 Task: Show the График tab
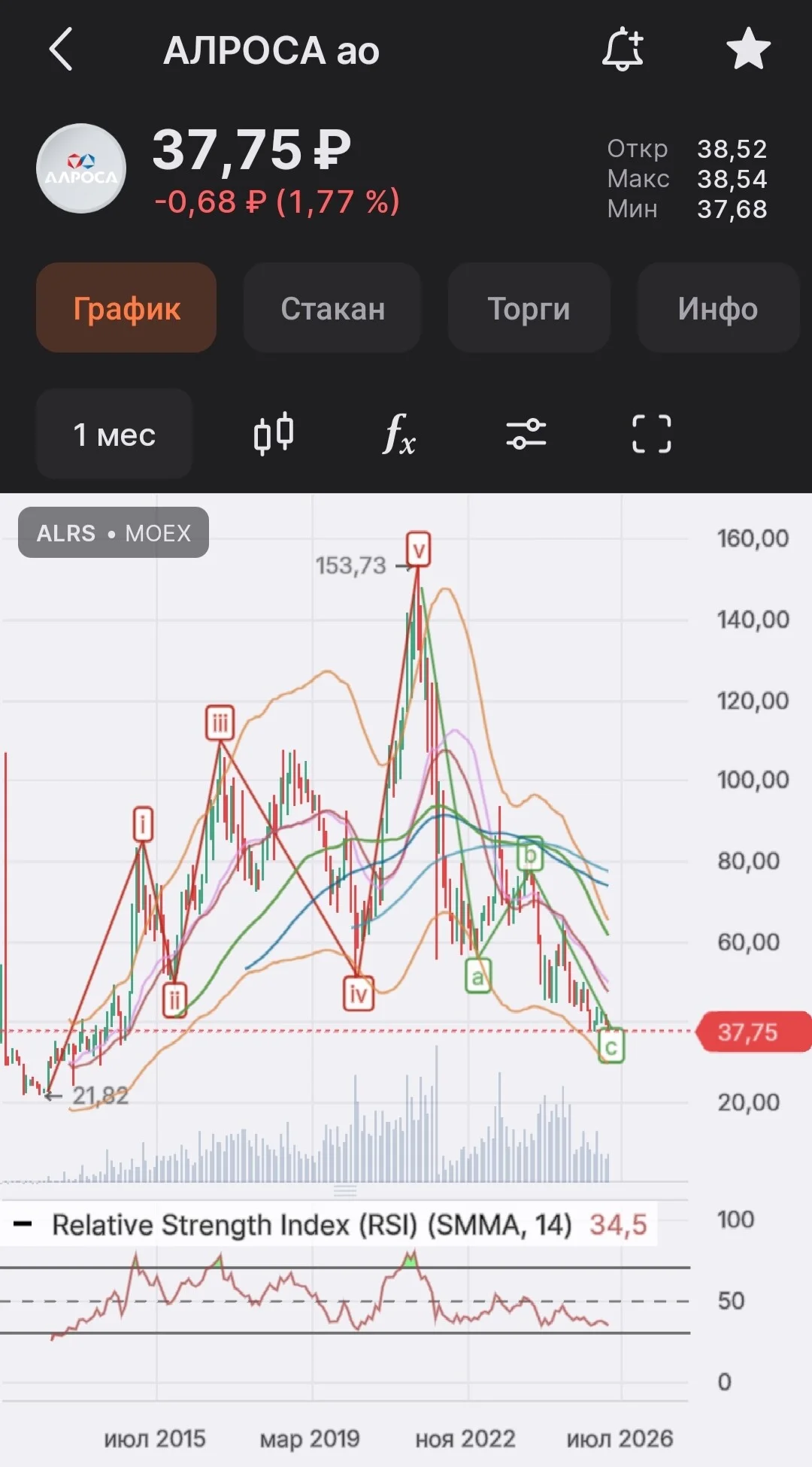pos(126,308)
